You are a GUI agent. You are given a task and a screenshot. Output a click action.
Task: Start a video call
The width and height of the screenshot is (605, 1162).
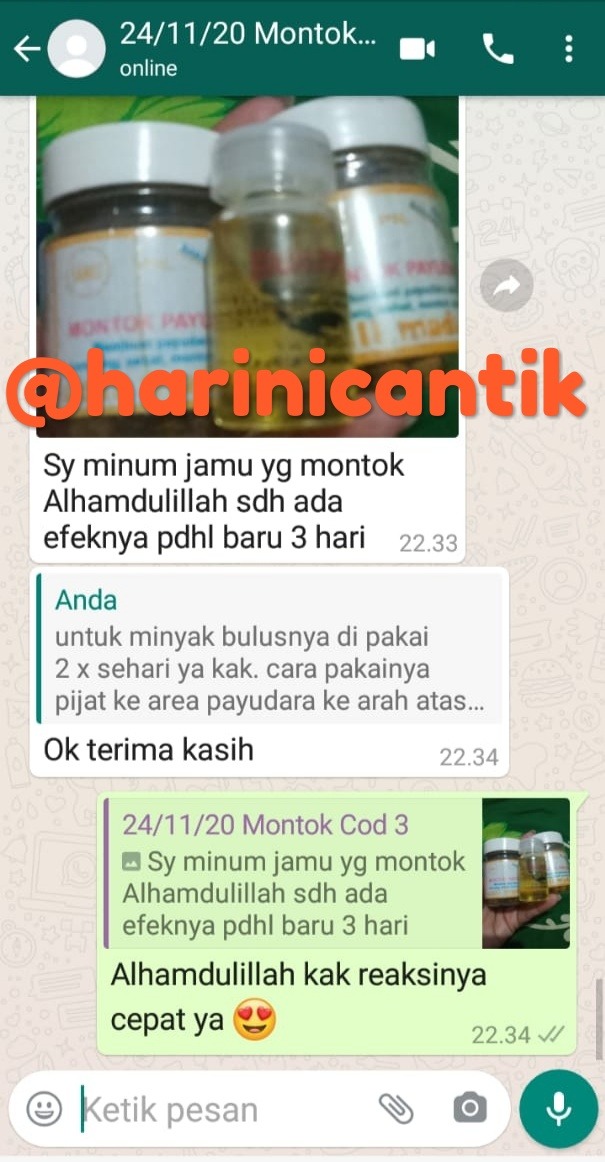pyautogui.click(x=417, y=49)
